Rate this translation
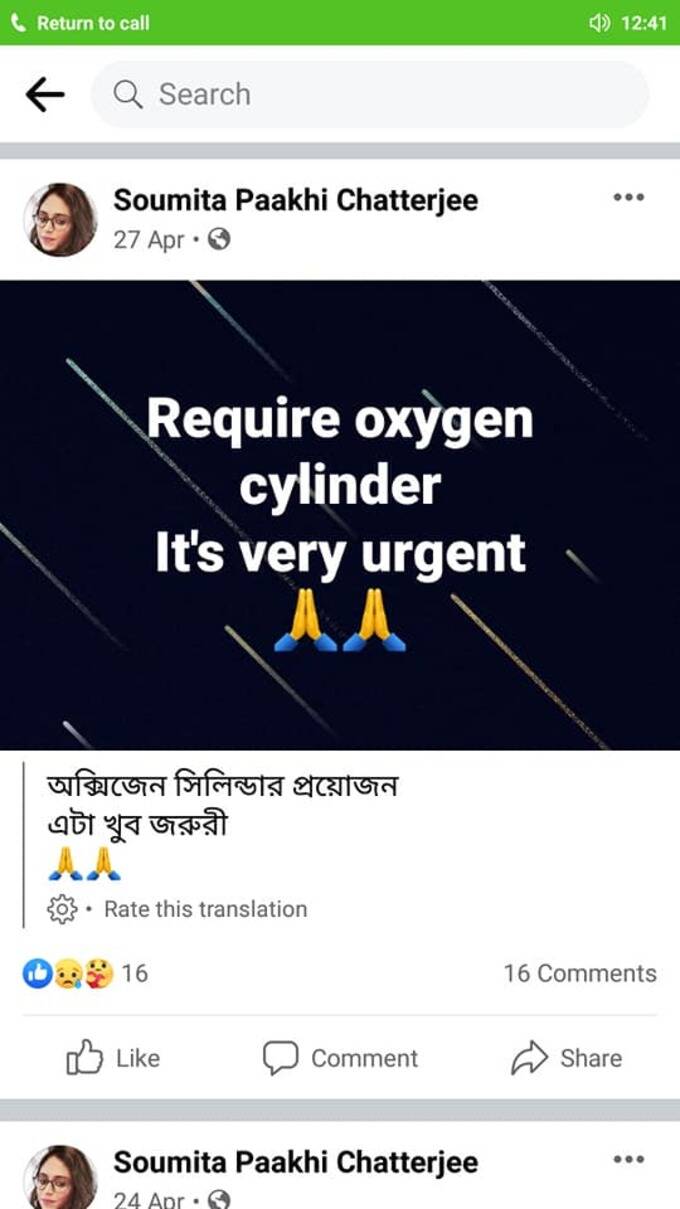 [205, 909]
